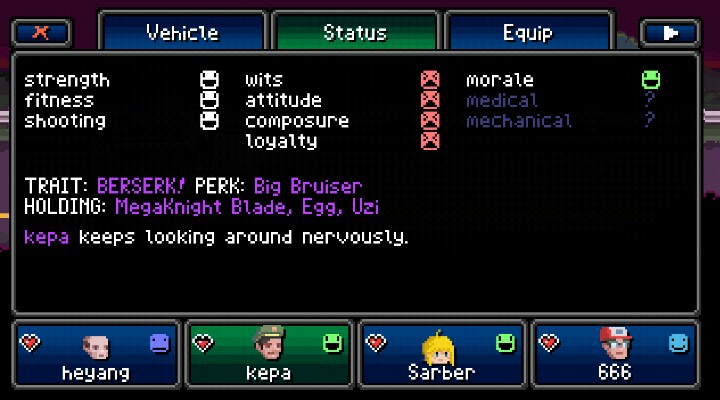Image resolution: width=720 pixels, height=400 pixels.
Task: Select character heyang
Action: pyautogui.click(x=96, y=355)
